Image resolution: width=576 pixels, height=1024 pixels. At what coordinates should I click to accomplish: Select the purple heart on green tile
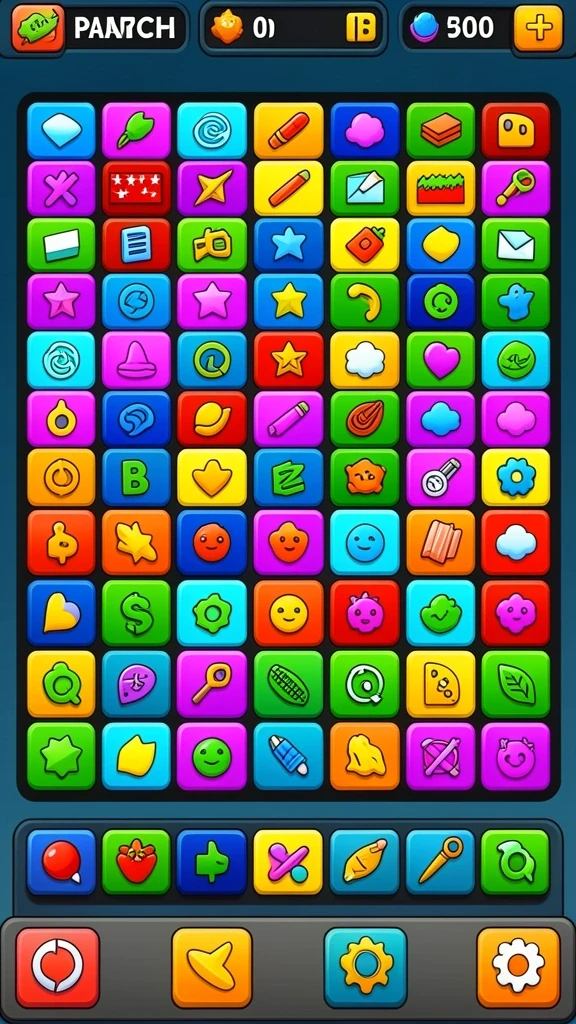coord(441,360)
